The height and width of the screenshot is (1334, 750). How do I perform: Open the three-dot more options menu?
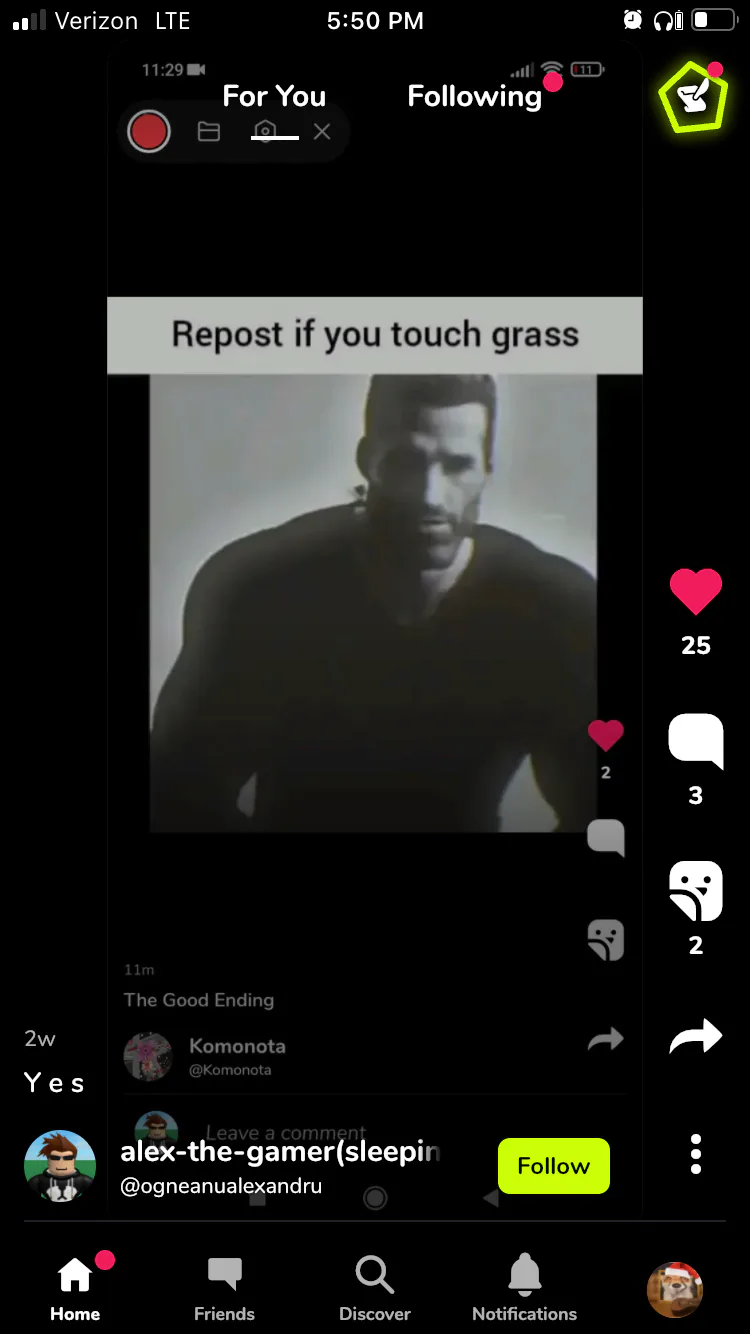click(696, 1154)
